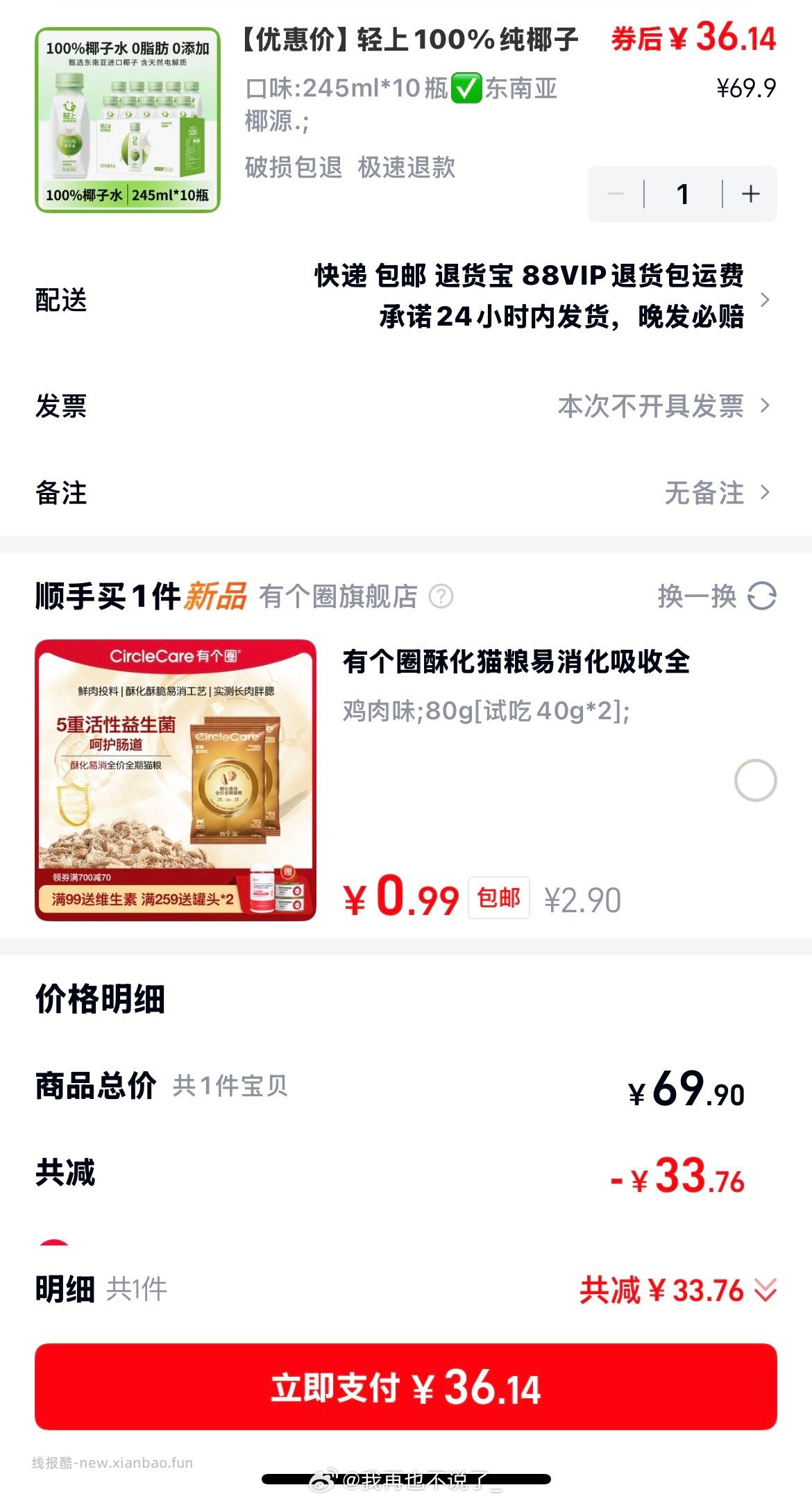812x1501 pixels.
Task: Click the plus icon to increase quantity
Action: pos(752,195)
